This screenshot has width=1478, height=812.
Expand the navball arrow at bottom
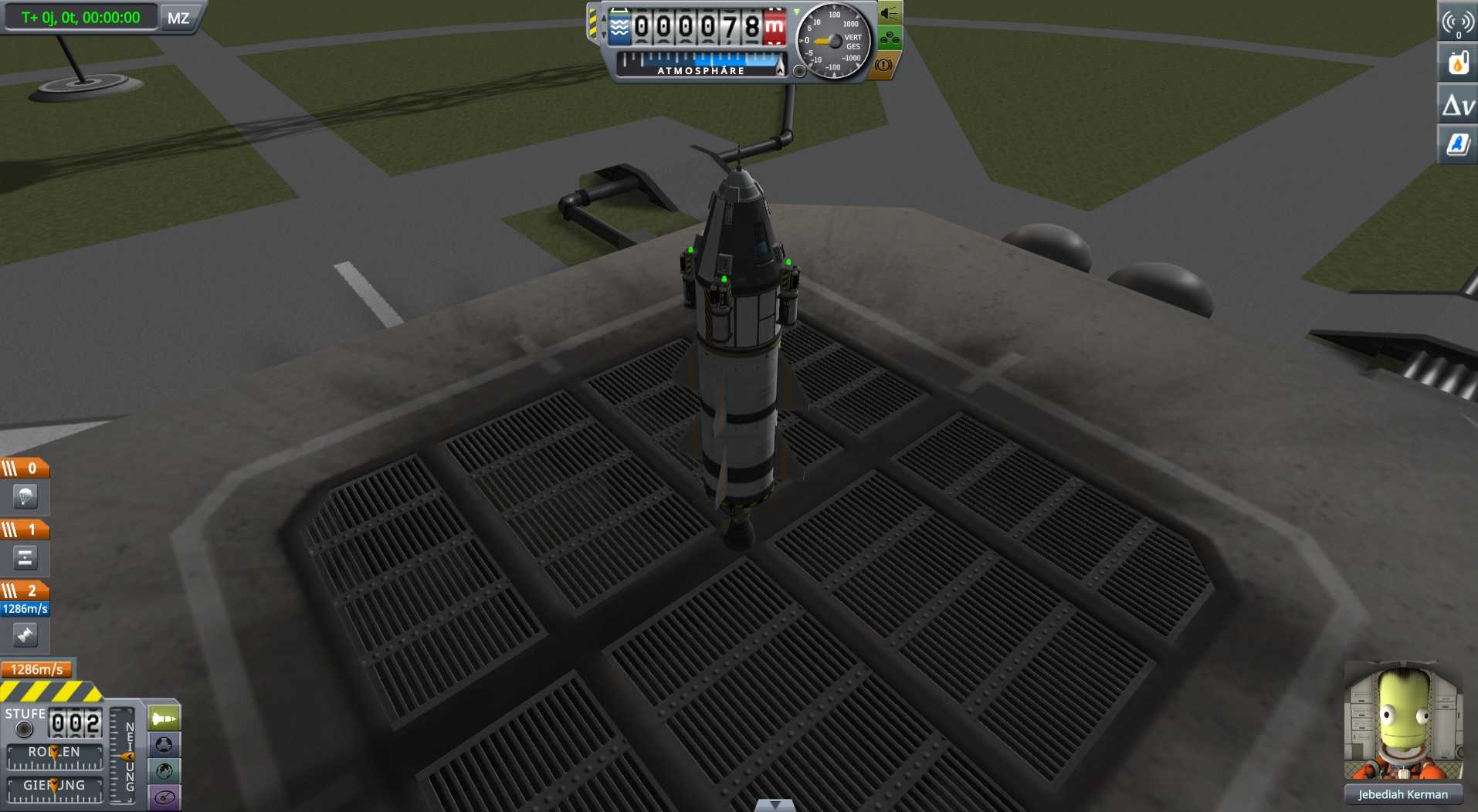(x=775, y=805)
